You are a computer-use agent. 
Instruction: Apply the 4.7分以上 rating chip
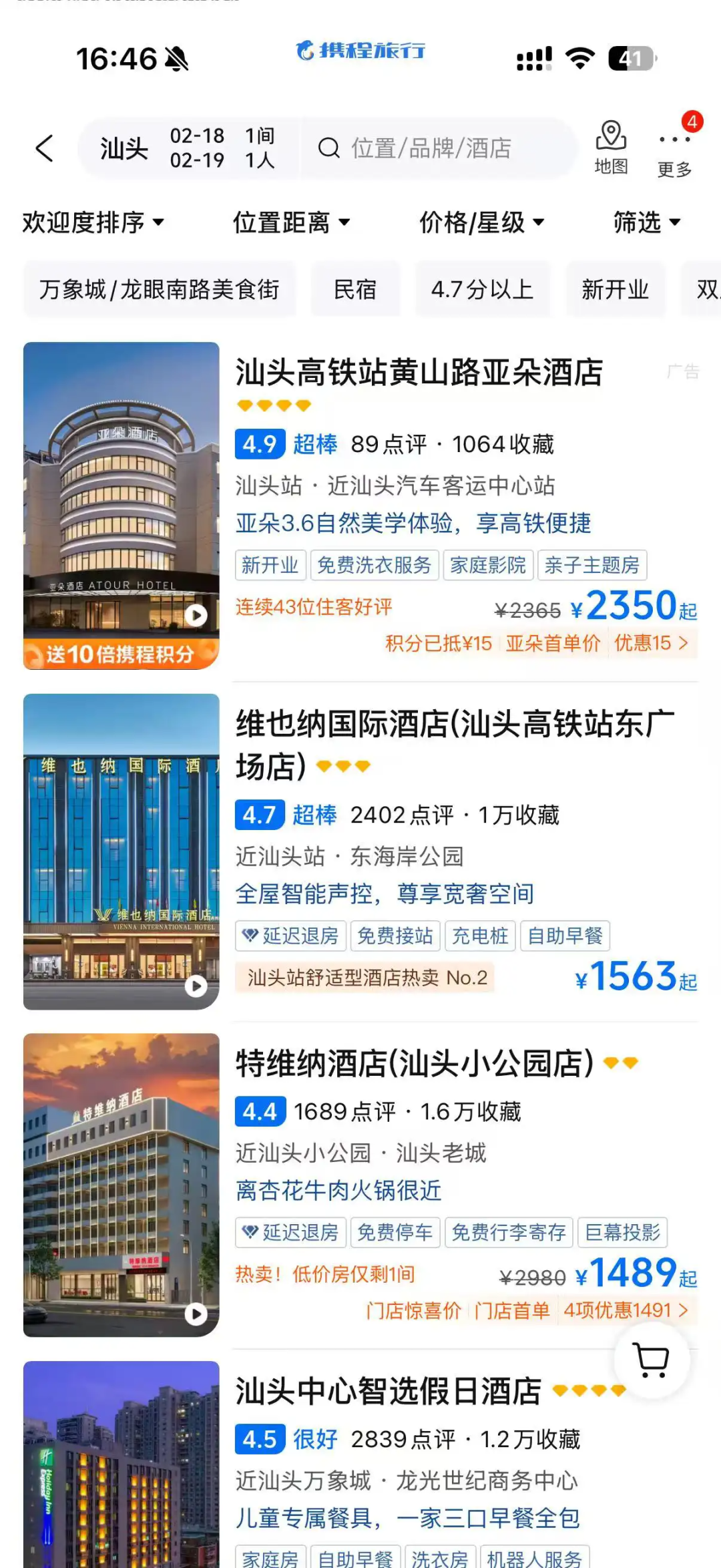[x=482, y=290]
